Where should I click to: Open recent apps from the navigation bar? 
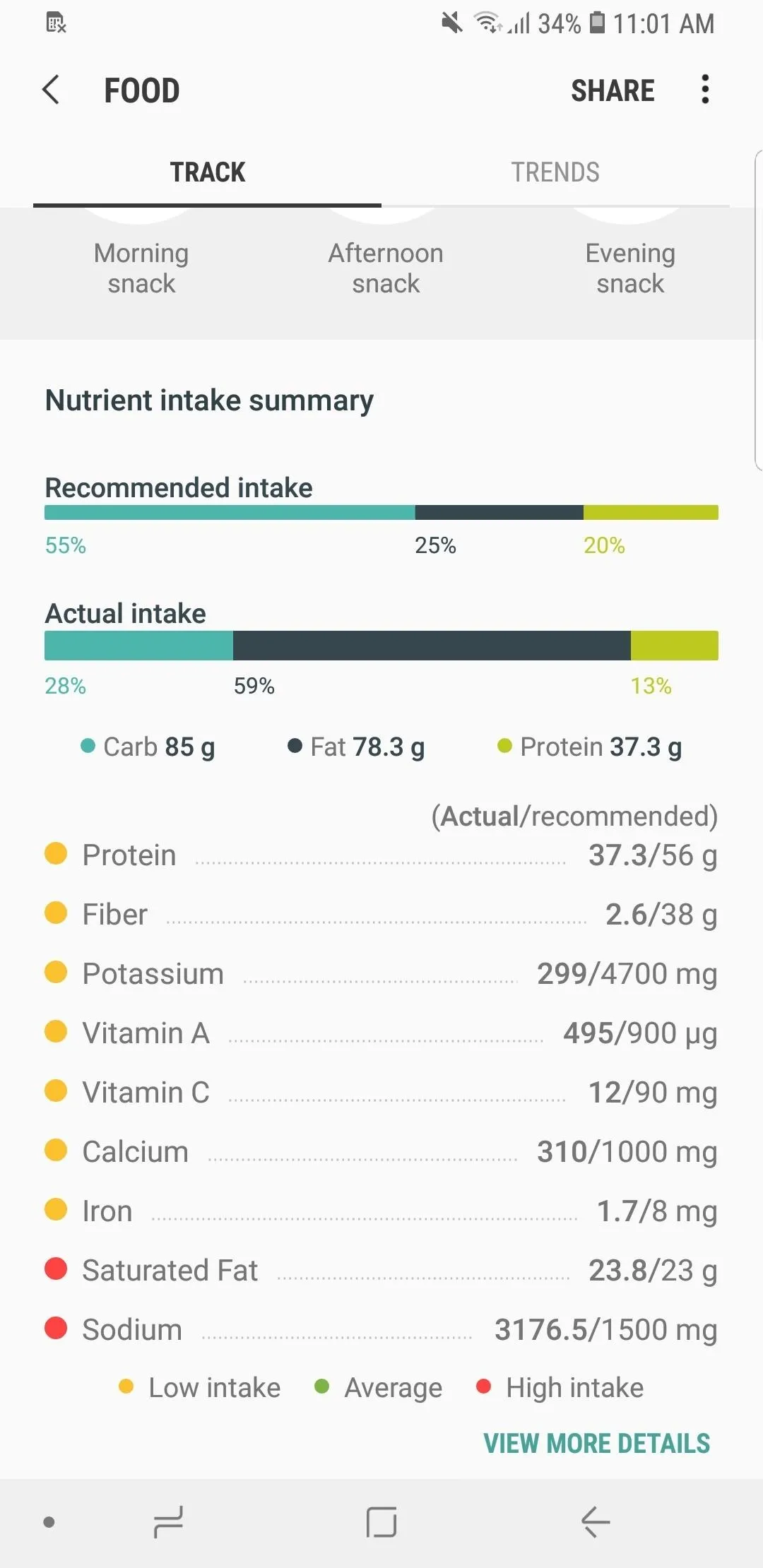coord(168,1522)
